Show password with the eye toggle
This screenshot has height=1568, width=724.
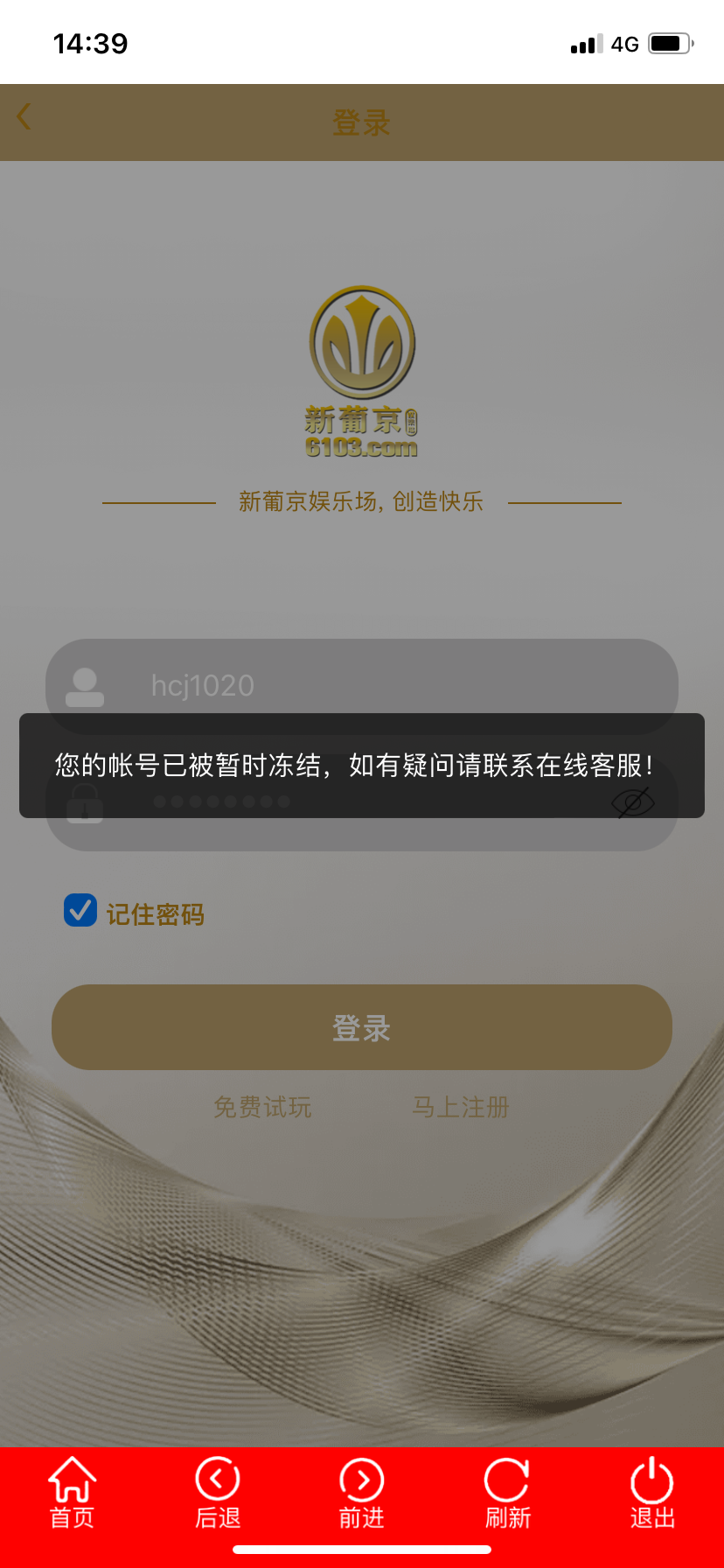coord(634,802)
